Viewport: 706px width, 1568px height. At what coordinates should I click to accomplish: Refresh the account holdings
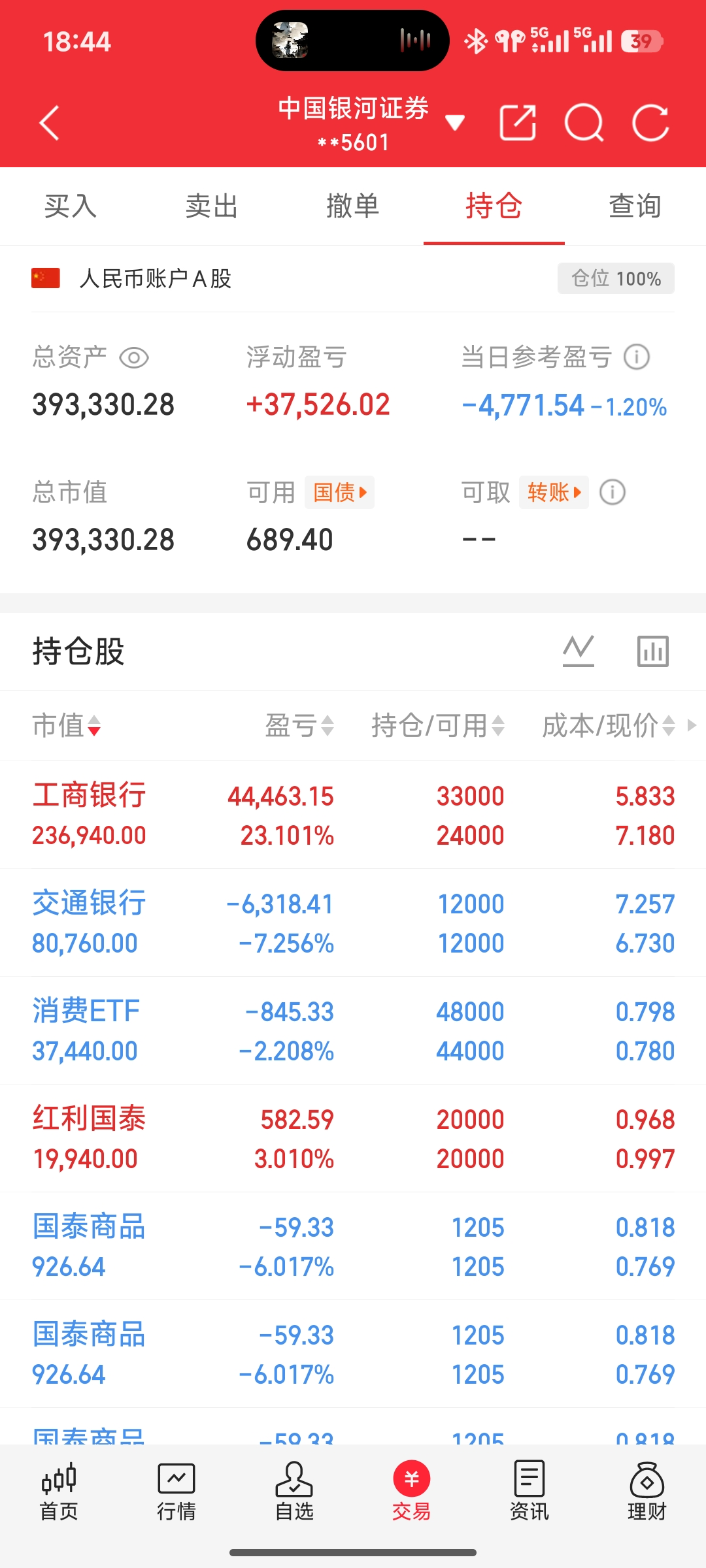pyautogui.click(x=651, y=123)
